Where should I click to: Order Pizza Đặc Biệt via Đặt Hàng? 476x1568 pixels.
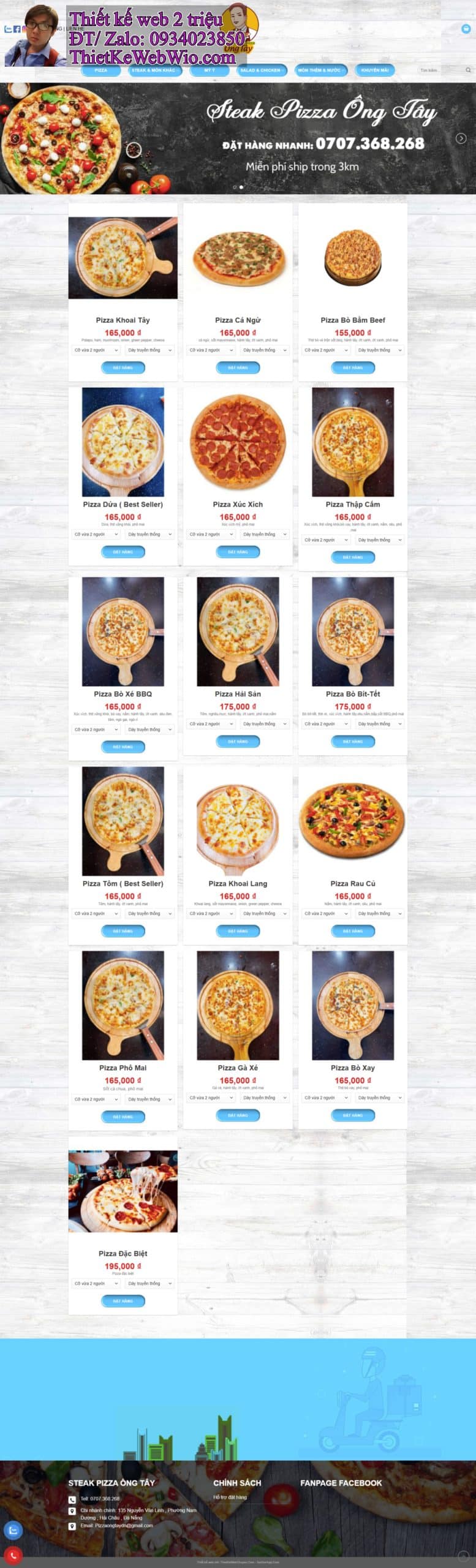pos(123,1301)
